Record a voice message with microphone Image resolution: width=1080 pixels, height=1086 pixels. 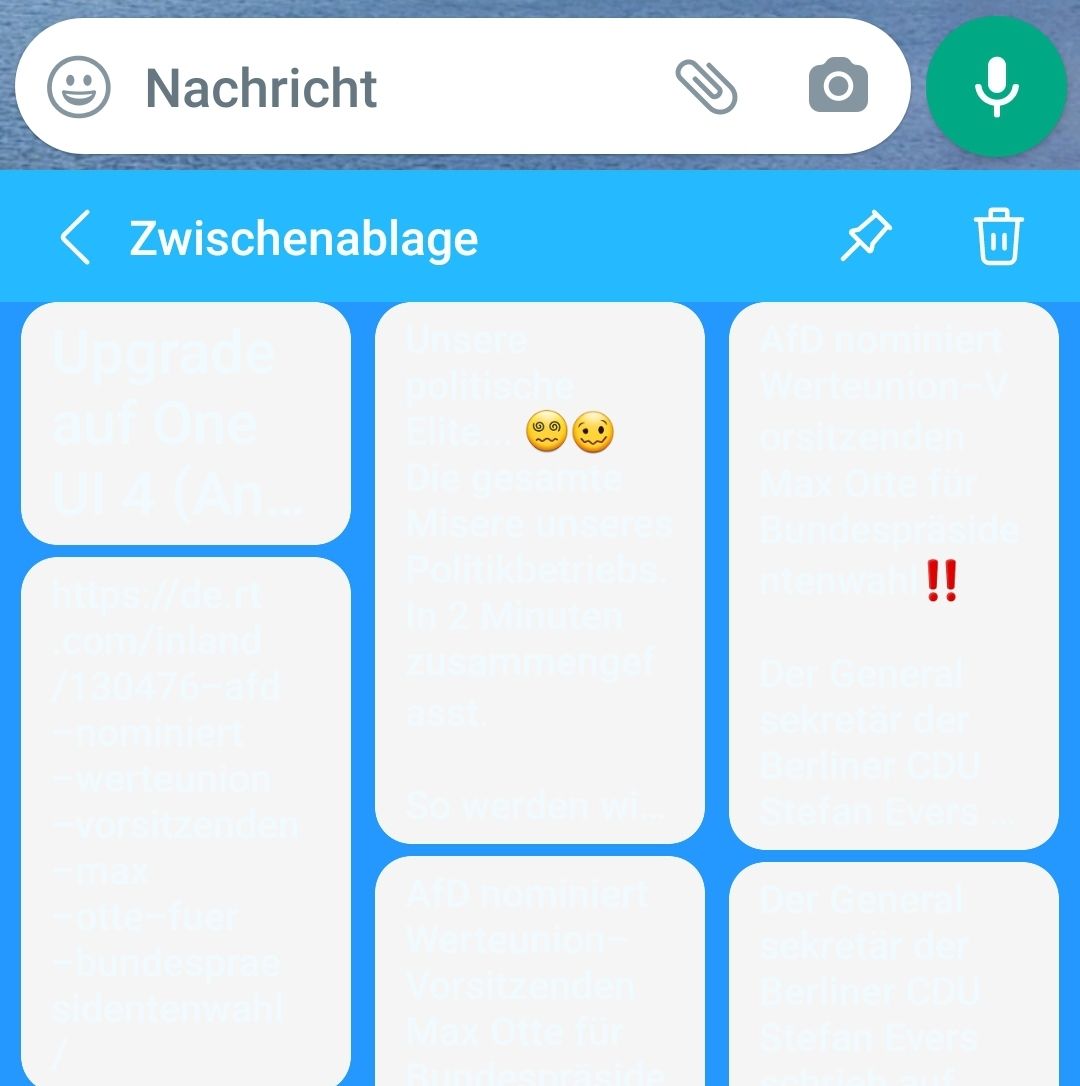click(996, 87)
